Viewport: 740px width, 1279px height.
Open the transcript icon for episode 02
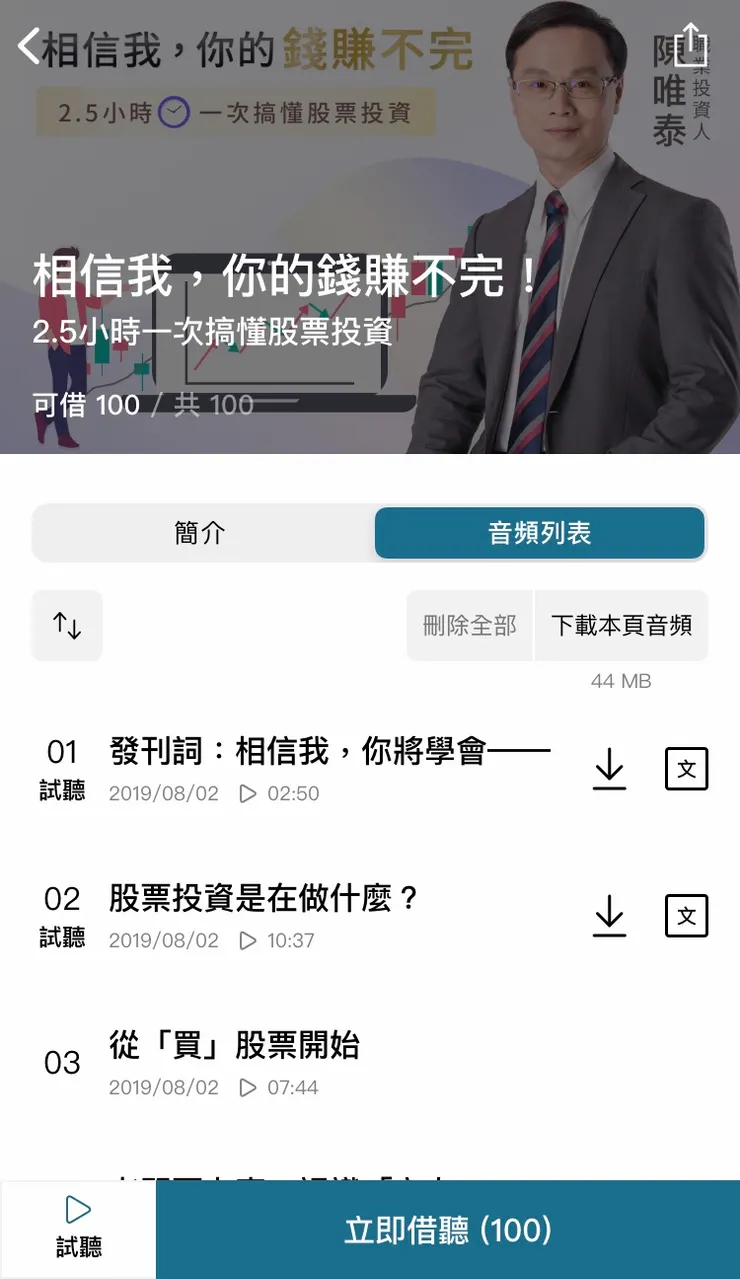point(686,916)
